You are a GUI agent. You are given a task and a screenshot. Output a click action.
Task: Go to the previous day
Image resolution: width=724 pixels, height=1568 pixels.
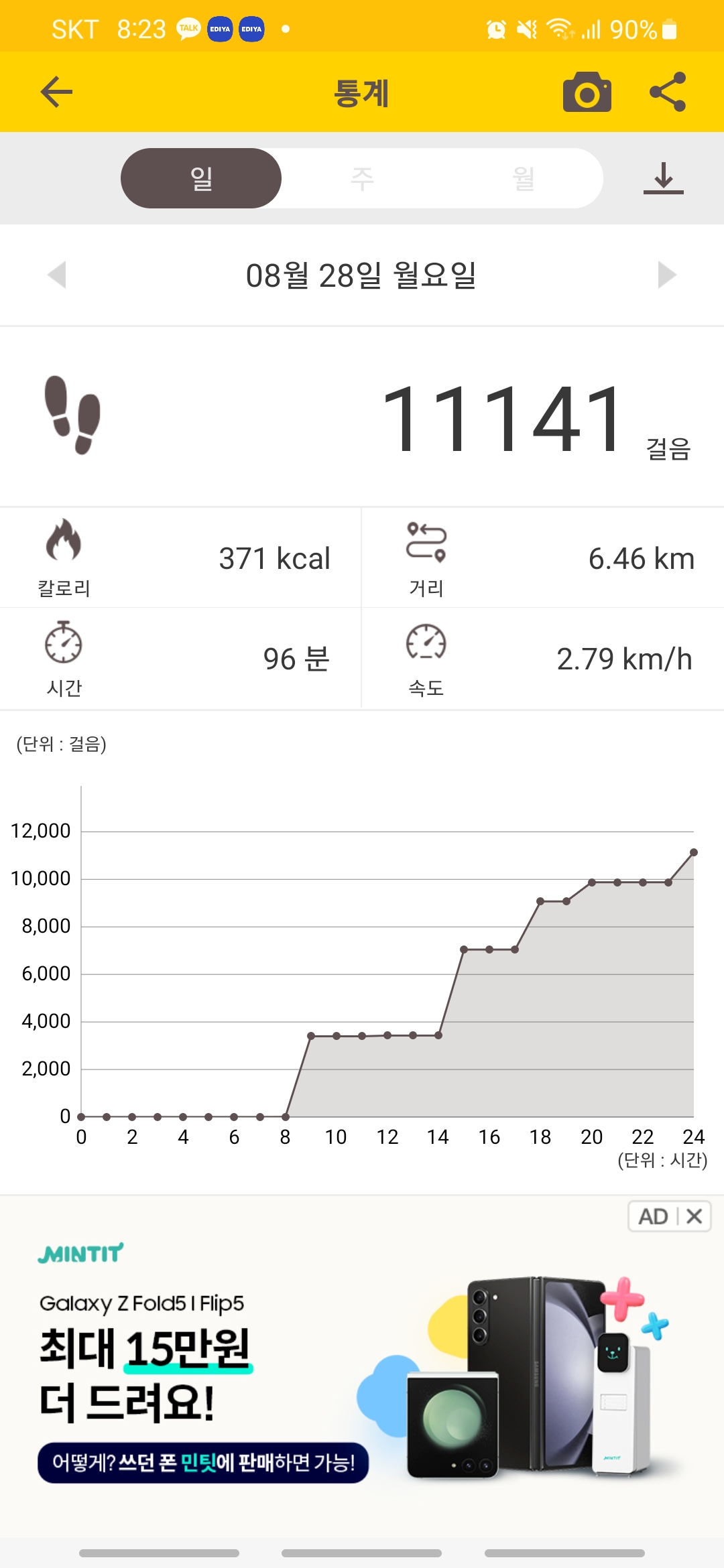tap(58, 275)
